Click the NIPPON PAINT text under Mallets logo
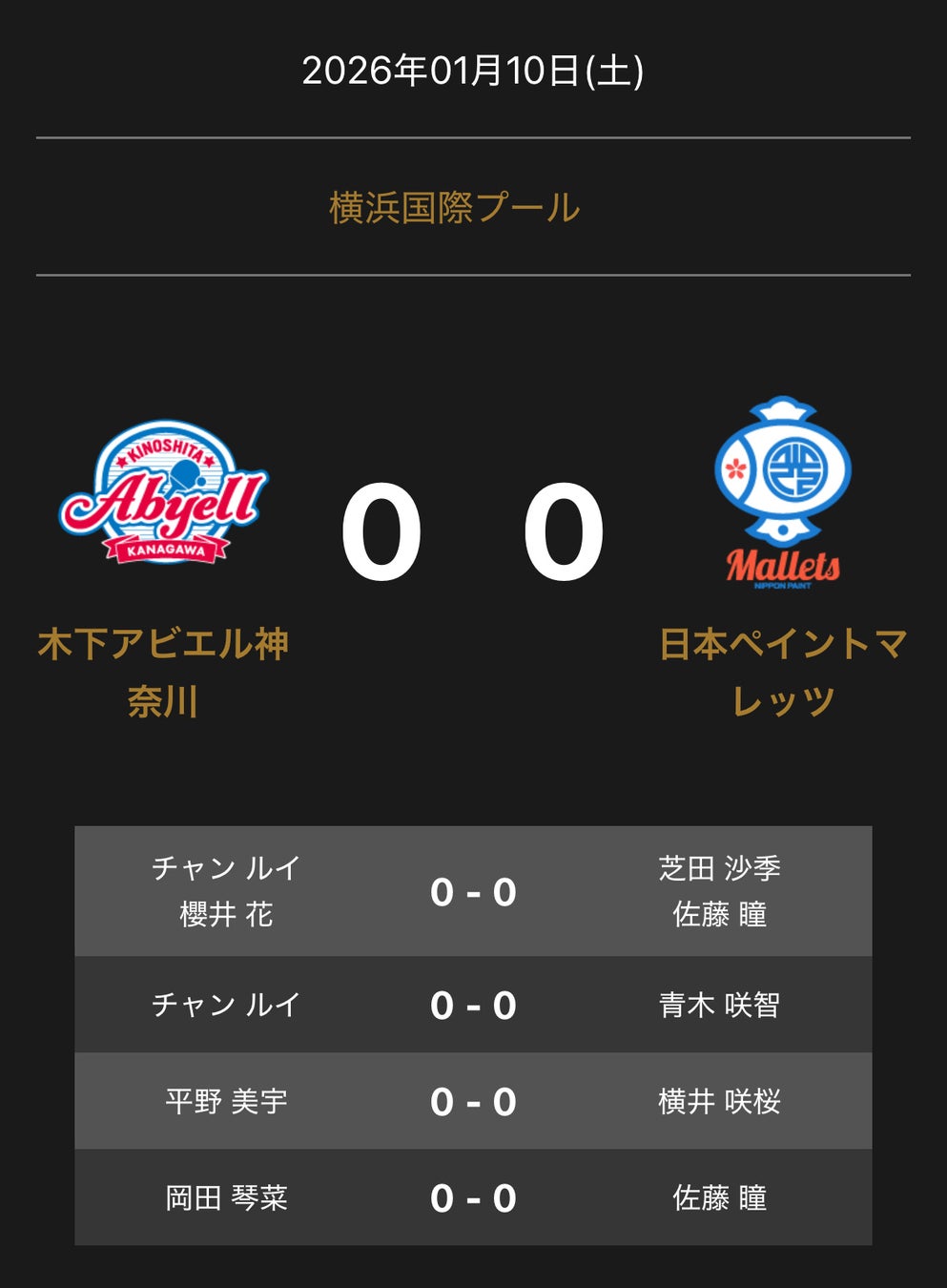Viewport: 947px width, 1288px height. click(784, 587)
